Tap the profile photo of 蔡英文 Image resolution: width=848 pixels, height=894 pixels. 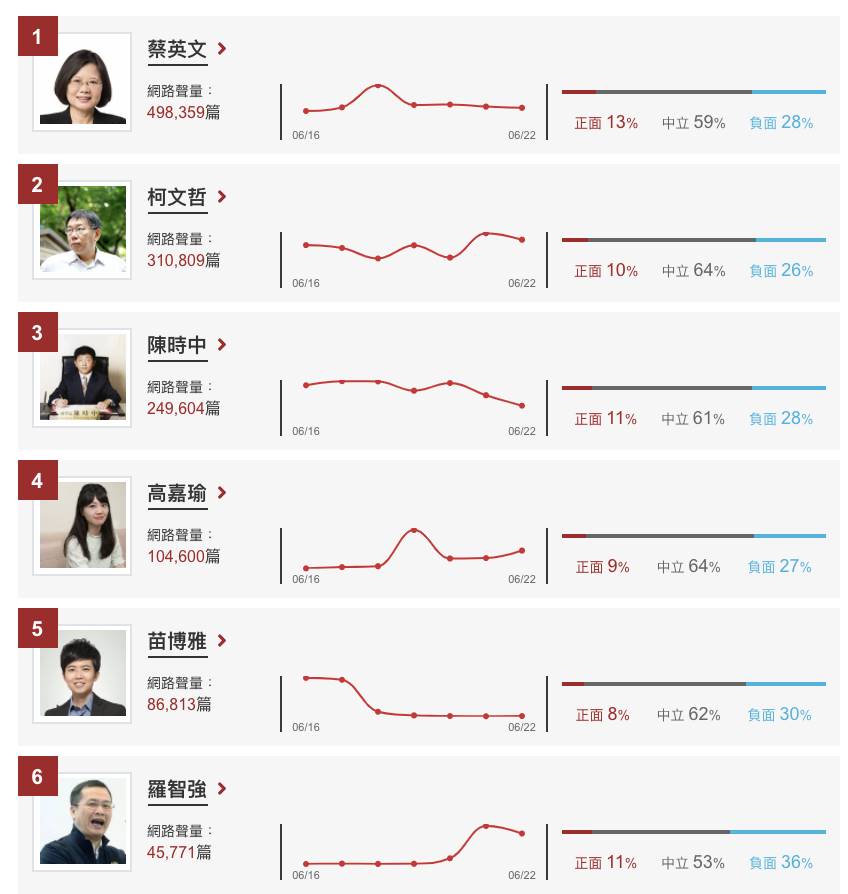(x=83, y=83)
